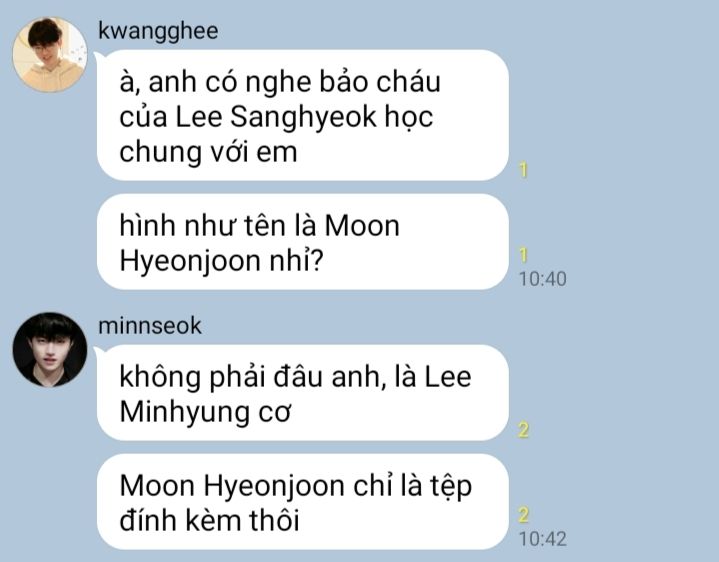Open minnseok's profile picture
Image resolution: width=719 pixels, height=562 pixels.
49,349
